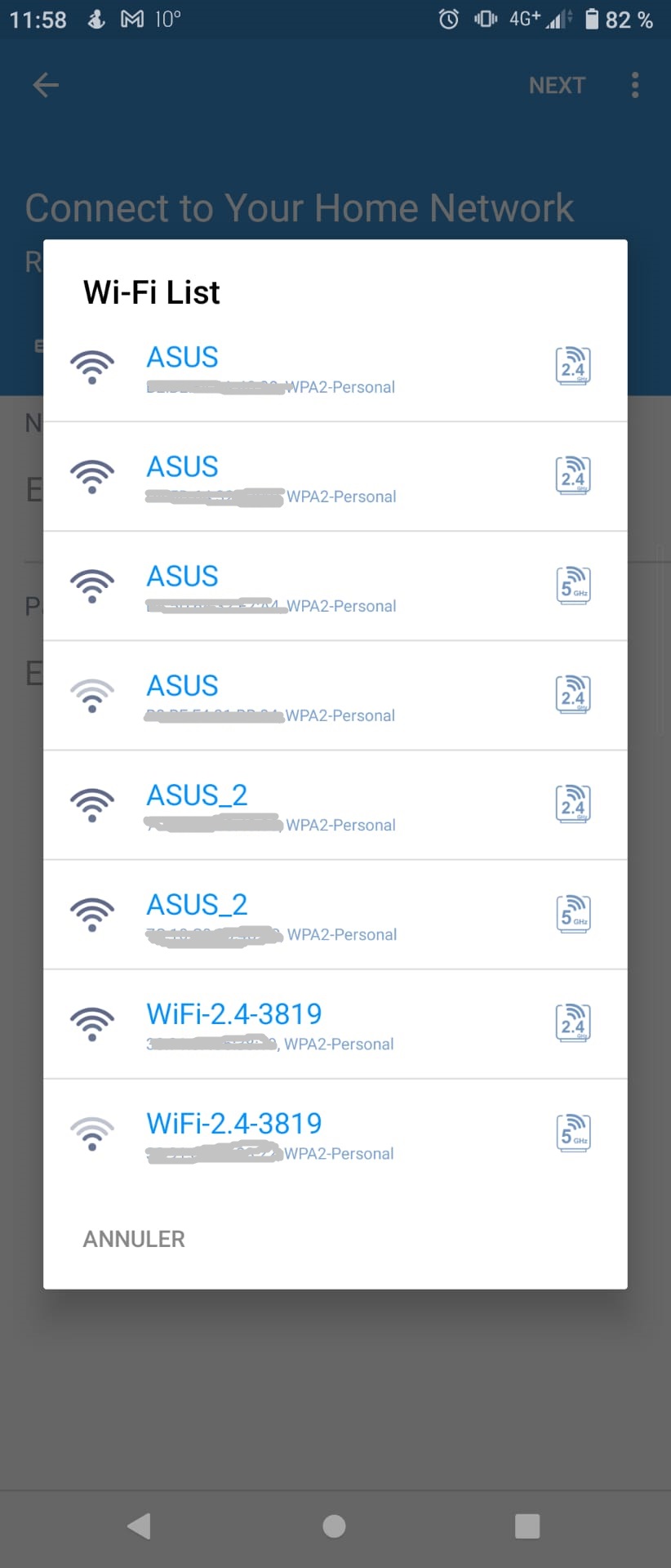
Task: Tap the system back button
Action: tap(139, 1526)
